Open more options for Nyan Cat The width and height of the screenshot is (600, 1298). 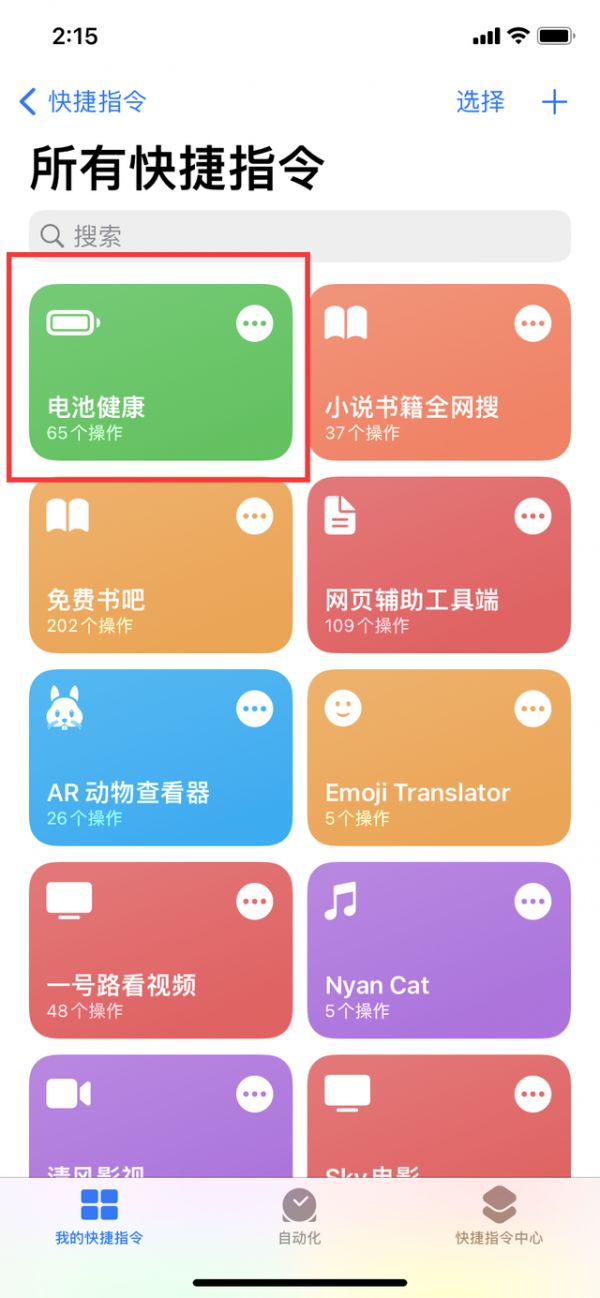pos(533,902)
